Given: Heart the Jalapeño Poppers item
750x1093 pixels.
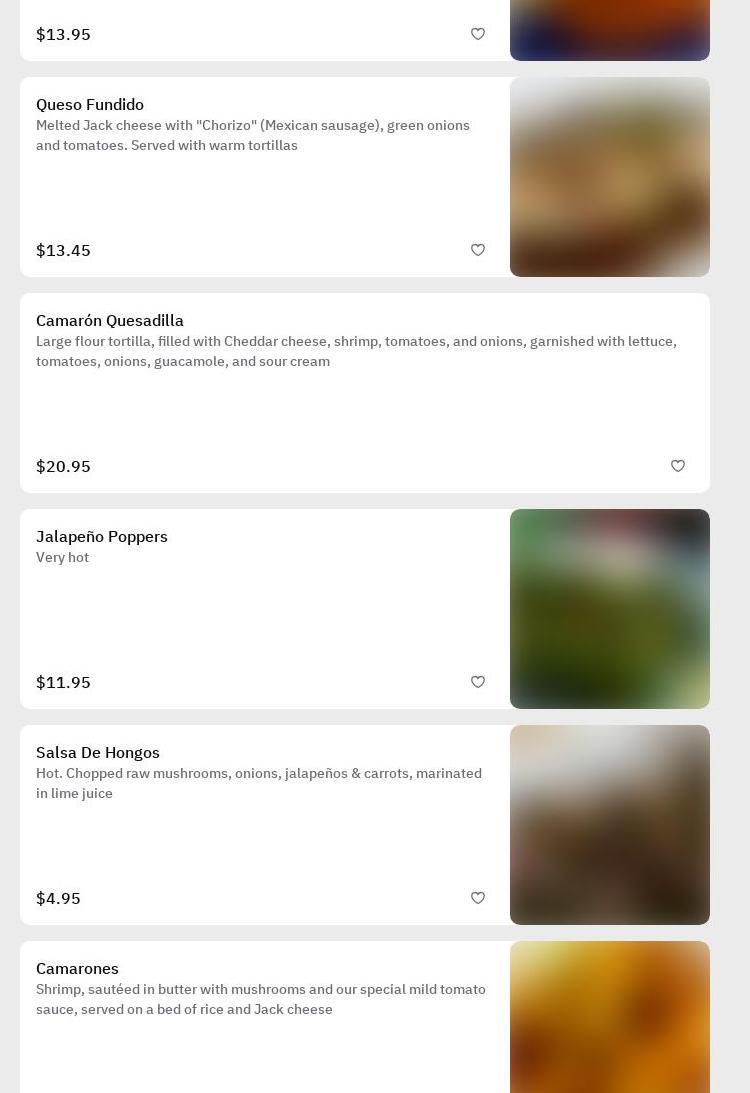Looking at the screenshot, I should point(478,682).
